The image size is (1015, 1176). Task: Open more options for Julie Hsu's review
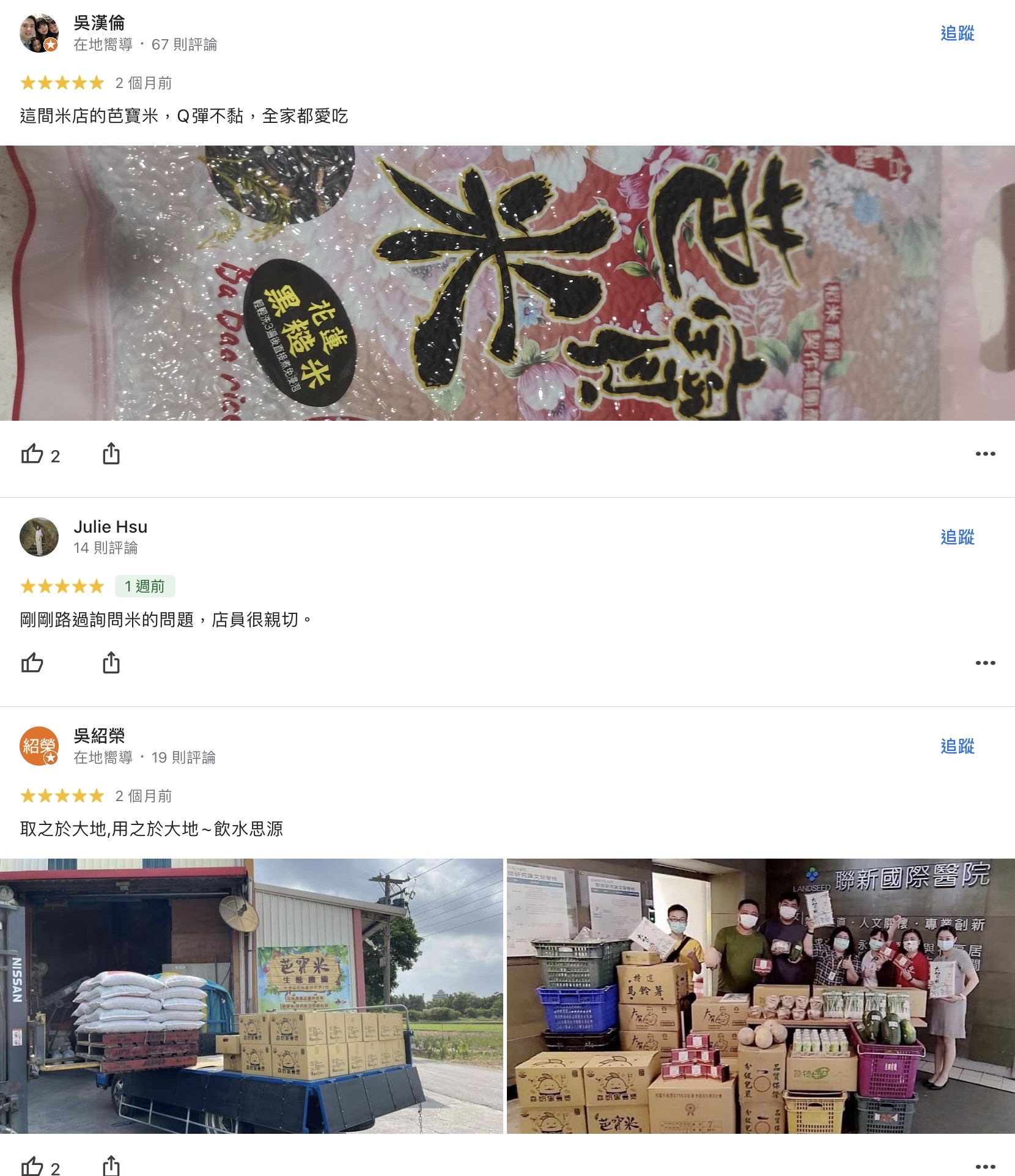pyautogui.click(x=985, y=663)
